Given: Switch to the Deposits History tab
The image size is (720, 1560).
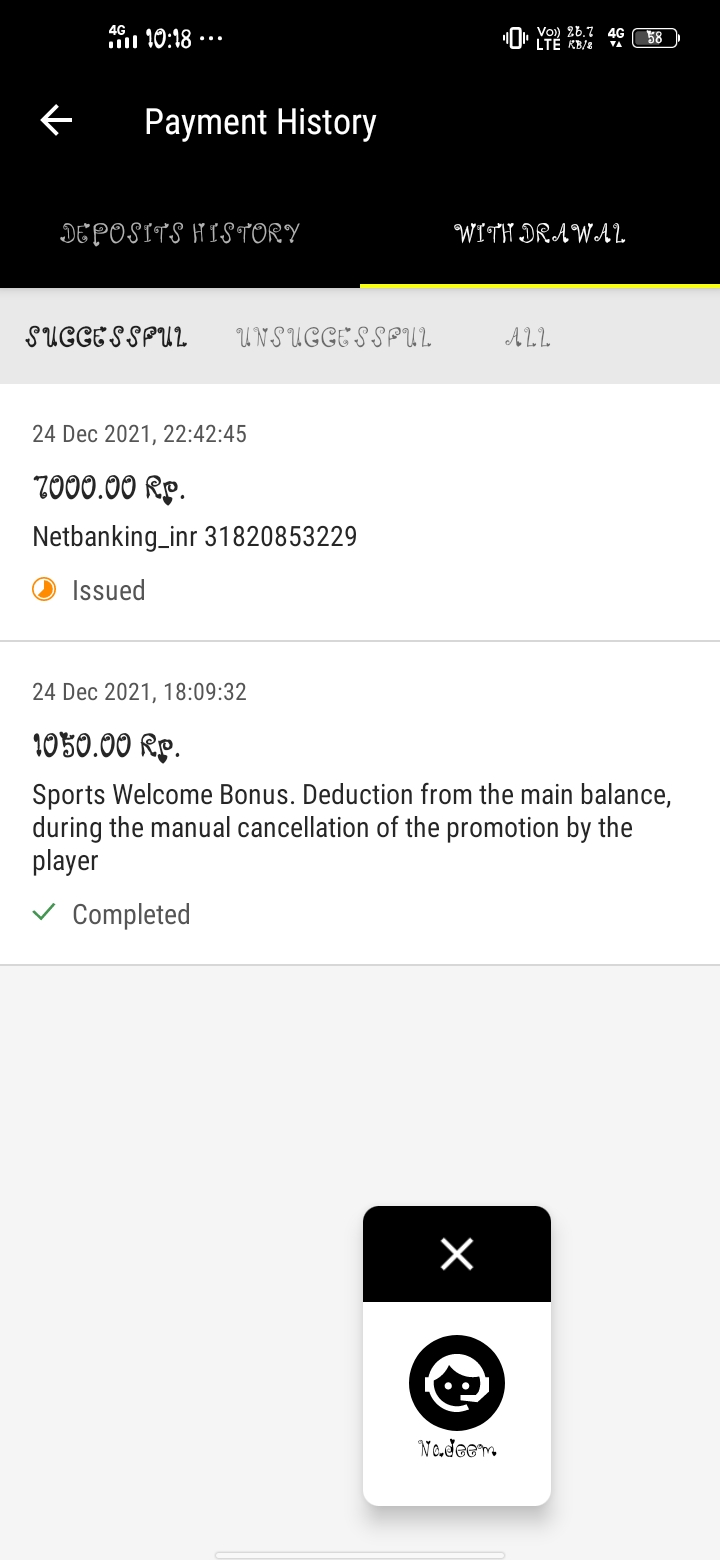Looking at the screenshot, I should click(x=180, y=234).
